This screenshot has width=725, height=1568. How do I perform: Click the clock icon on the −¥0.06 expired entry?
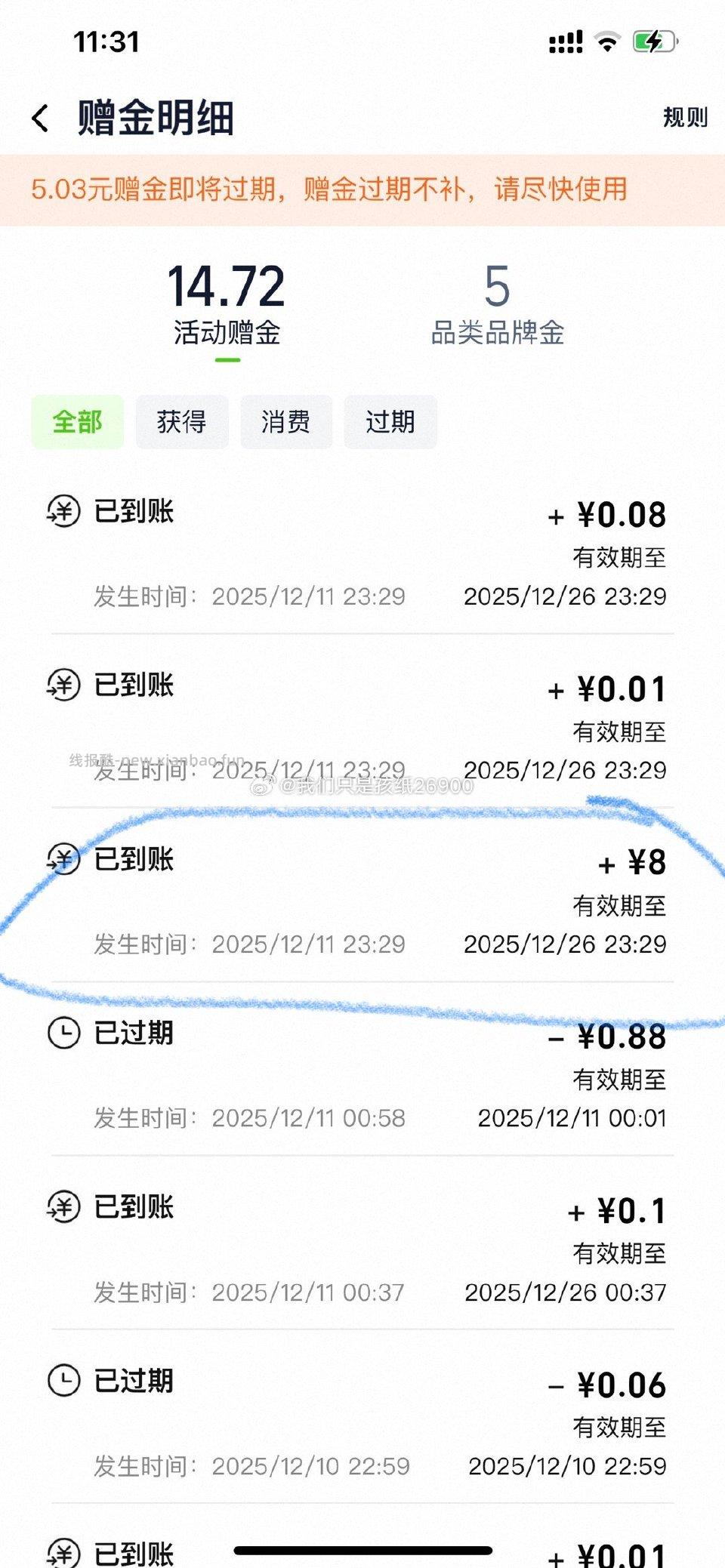point(64,1382)
